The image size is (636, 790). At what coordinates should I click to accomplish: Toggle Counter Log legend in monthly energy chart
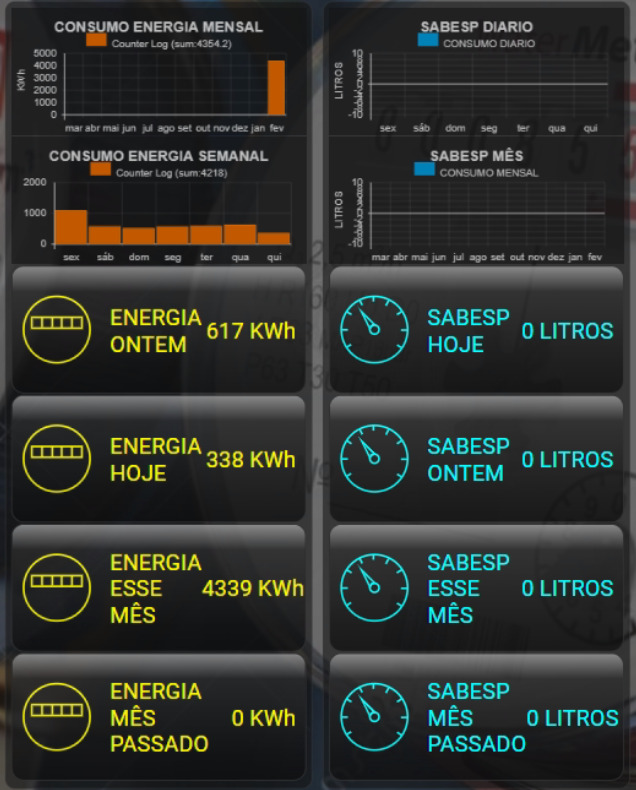coord(158,44)
